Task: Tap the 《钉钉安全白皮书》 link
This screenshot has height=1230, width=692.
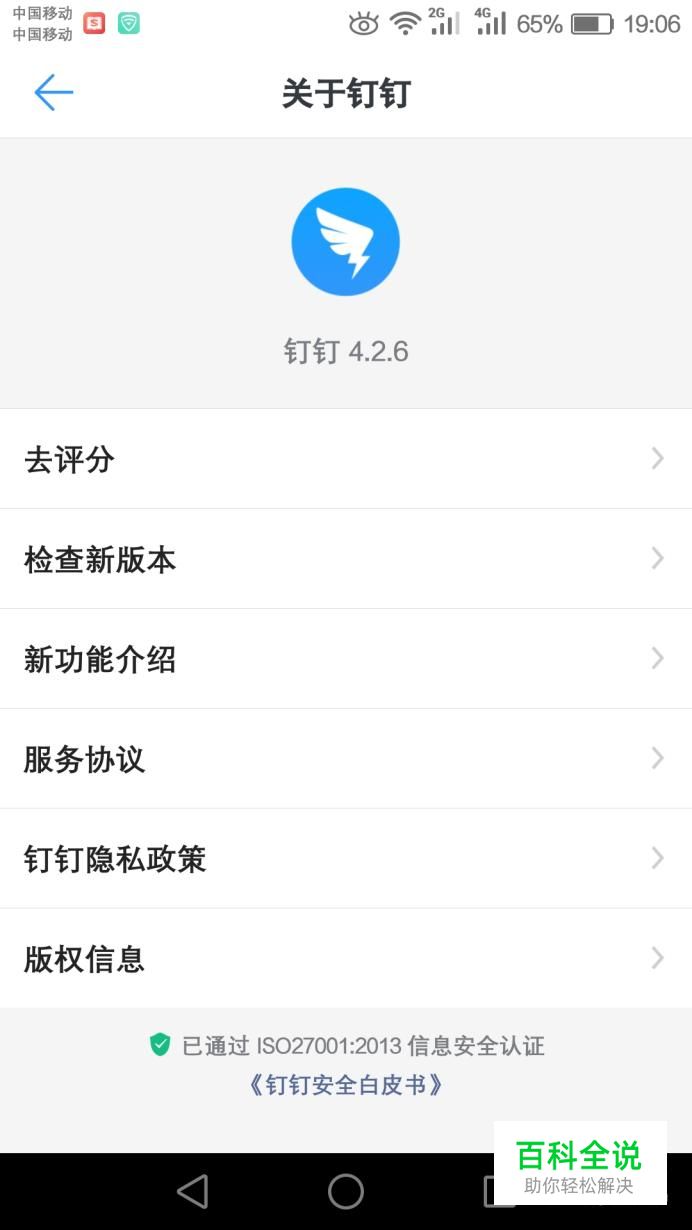Action: click(x=346, y=1085)
